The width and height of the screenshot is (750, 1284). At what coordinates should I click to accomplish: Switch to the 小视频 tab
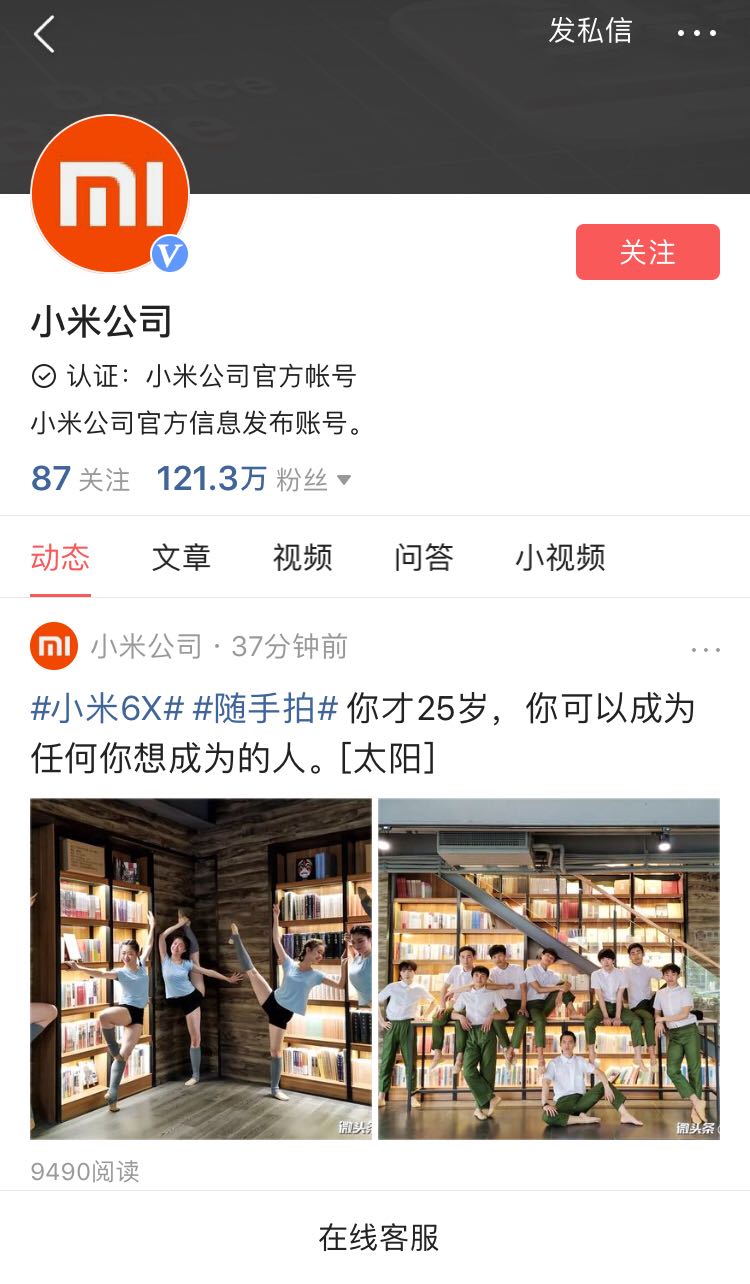pyautogui.click(x=560, y=557)
